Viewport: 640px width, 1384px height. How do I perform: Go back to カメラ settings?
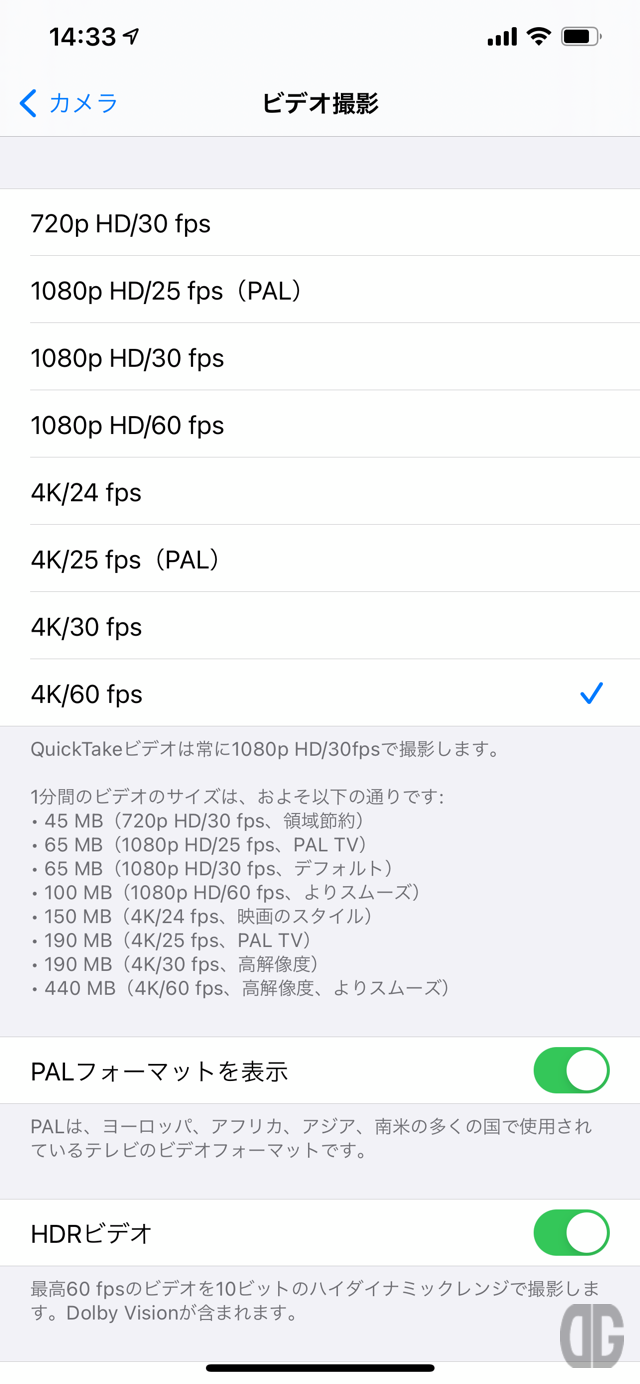68,103
